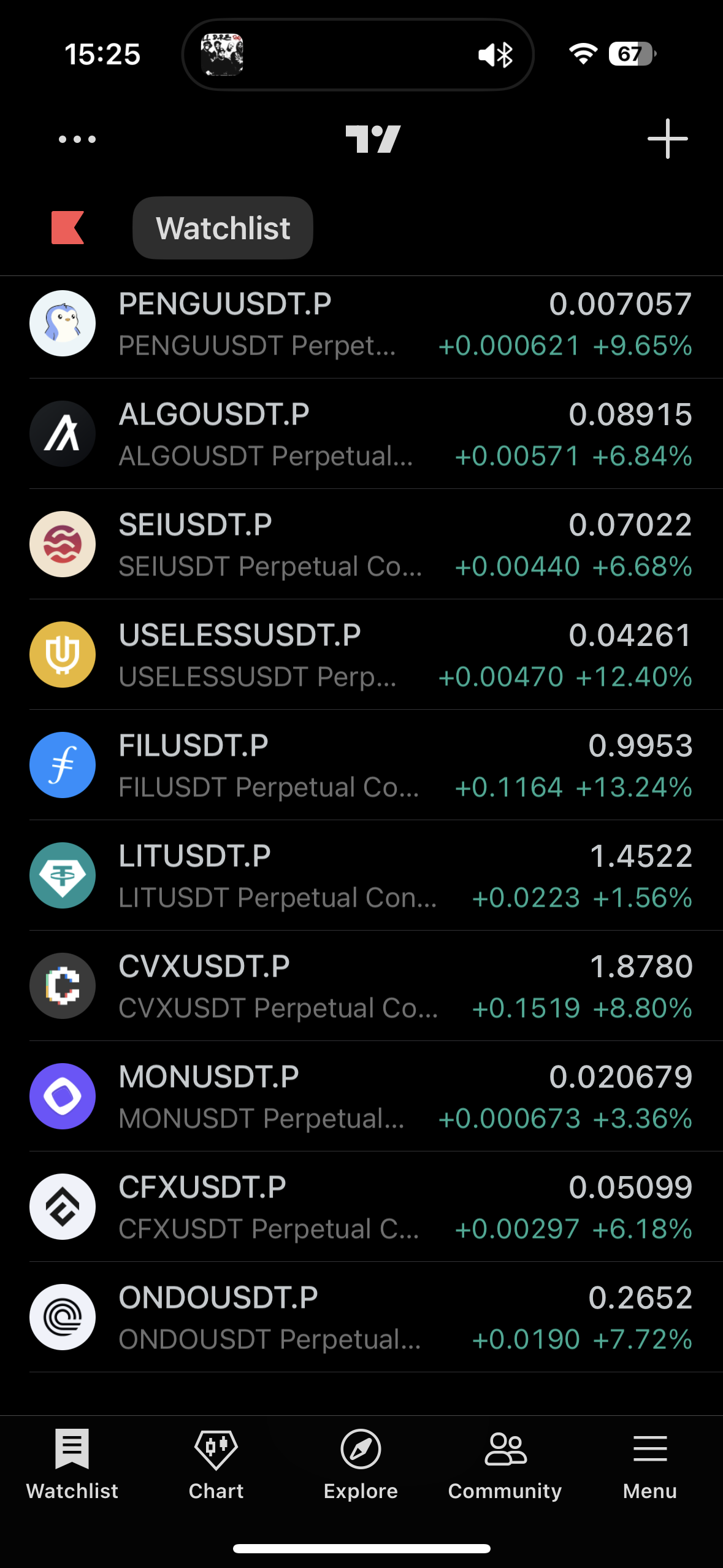The width and height of the screenshot is (723, 1568).
Task: Select the Watchlist chip
Action: 223,228
